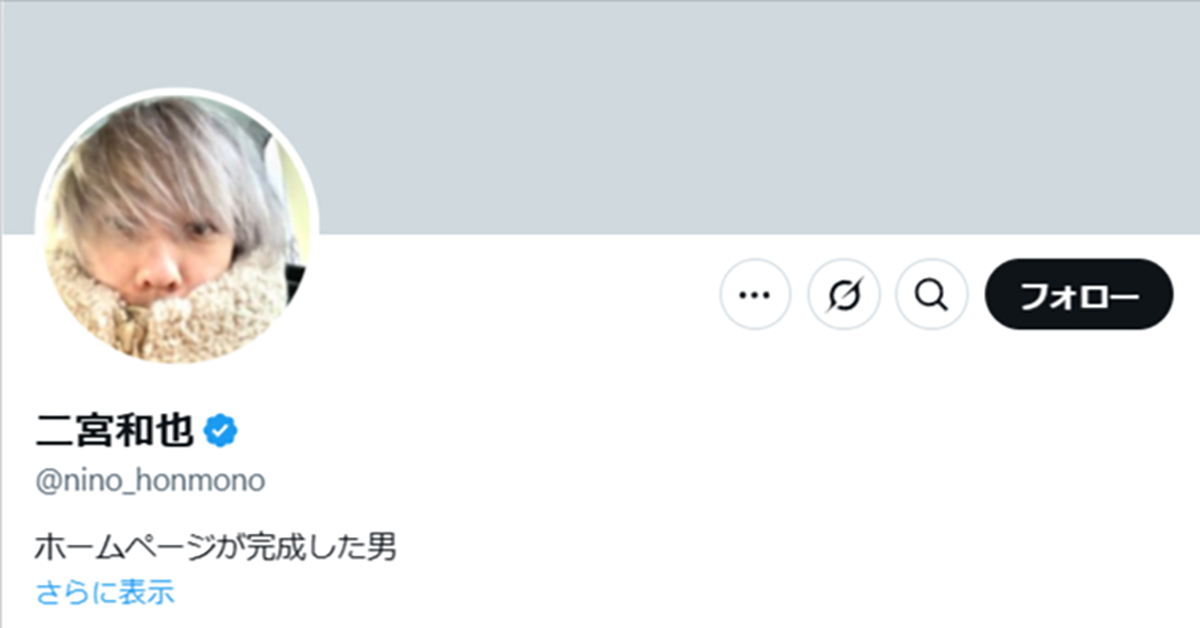This screenshot has height=628, width=1200.
Task: Expand the bio with さらに表示
Action: 105,592
